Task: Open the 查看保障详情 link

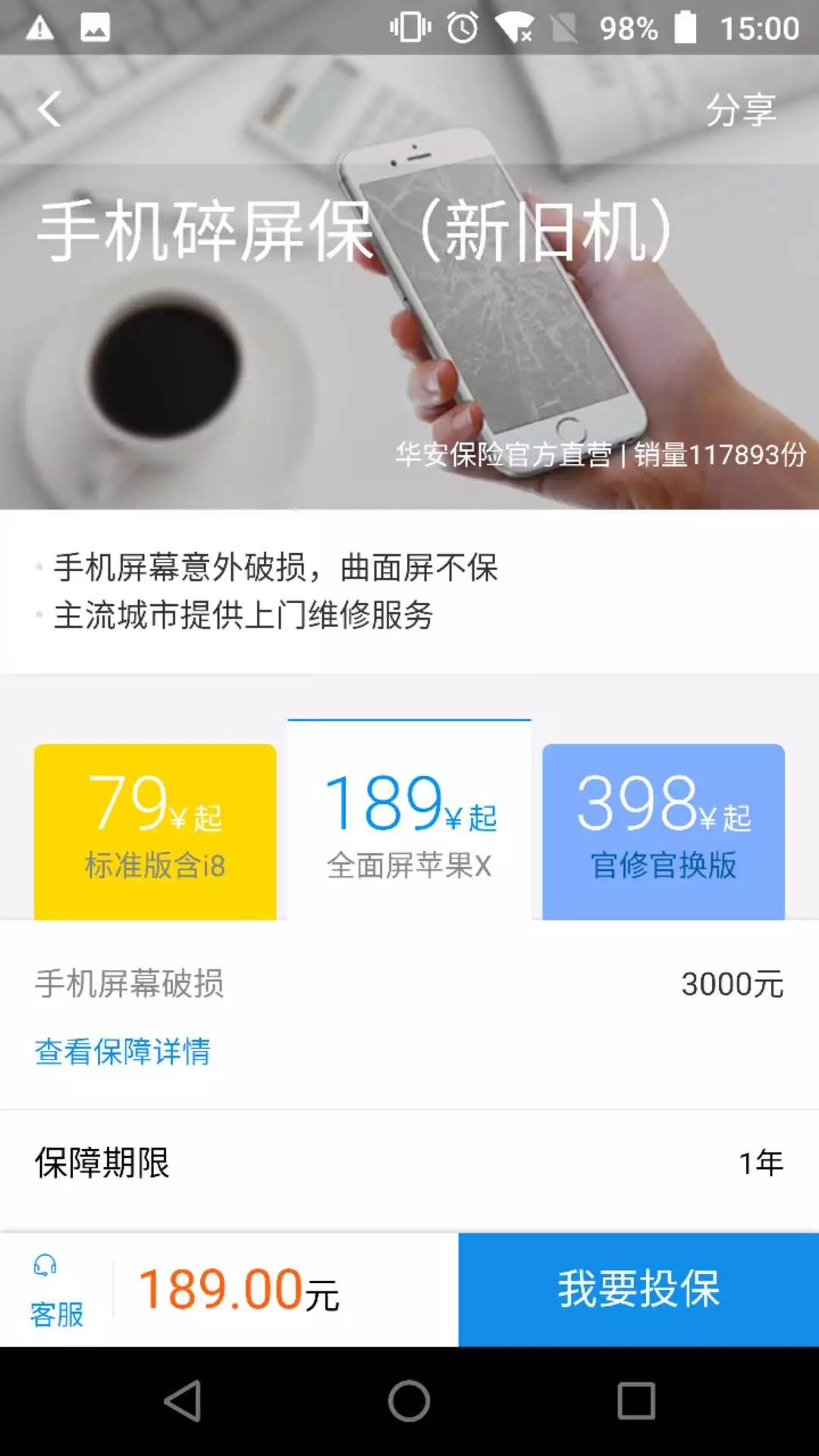Action: click(122, 1051)
